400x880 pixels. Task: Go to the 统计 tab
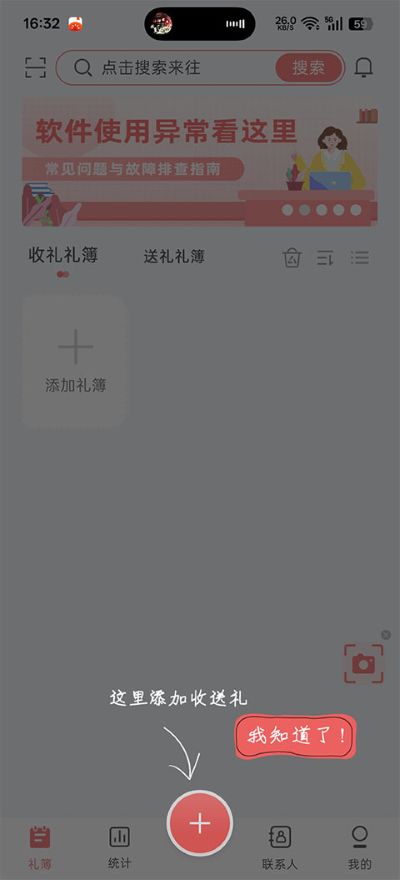(x=119, y=847)
